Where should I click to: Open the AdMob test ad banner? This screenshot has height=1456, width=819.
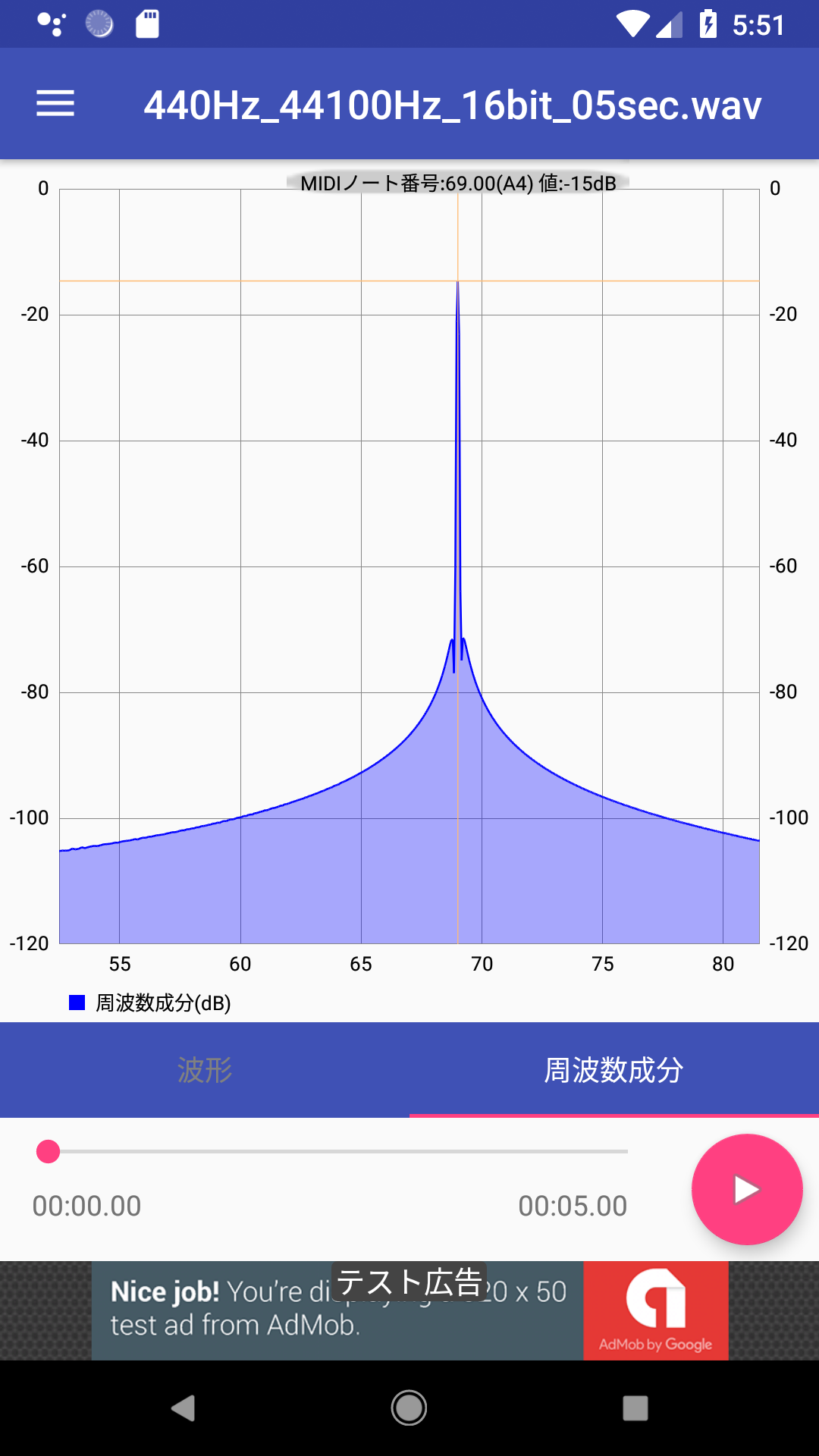[x=409, y=1310]
